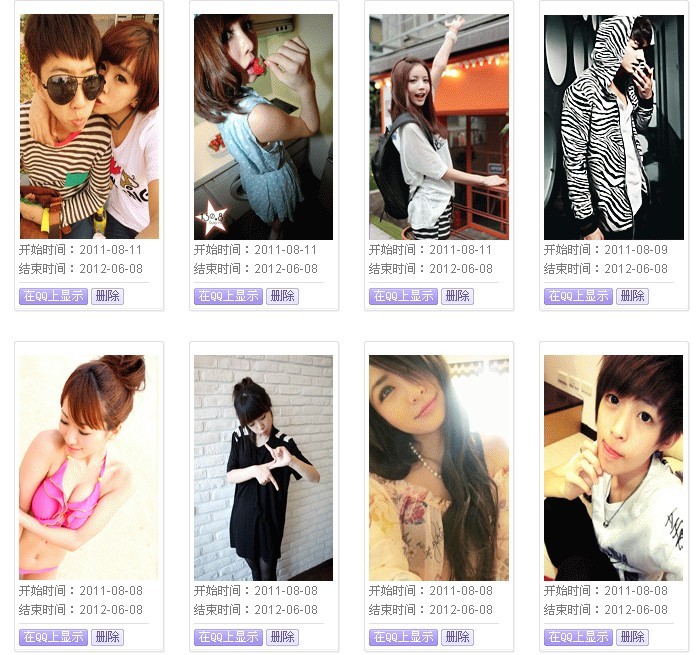The width and height of the screenshot is (697, 655).
Task: Open the long-haired girl with pearl necklace photo
Action: [x=438, y=468]
